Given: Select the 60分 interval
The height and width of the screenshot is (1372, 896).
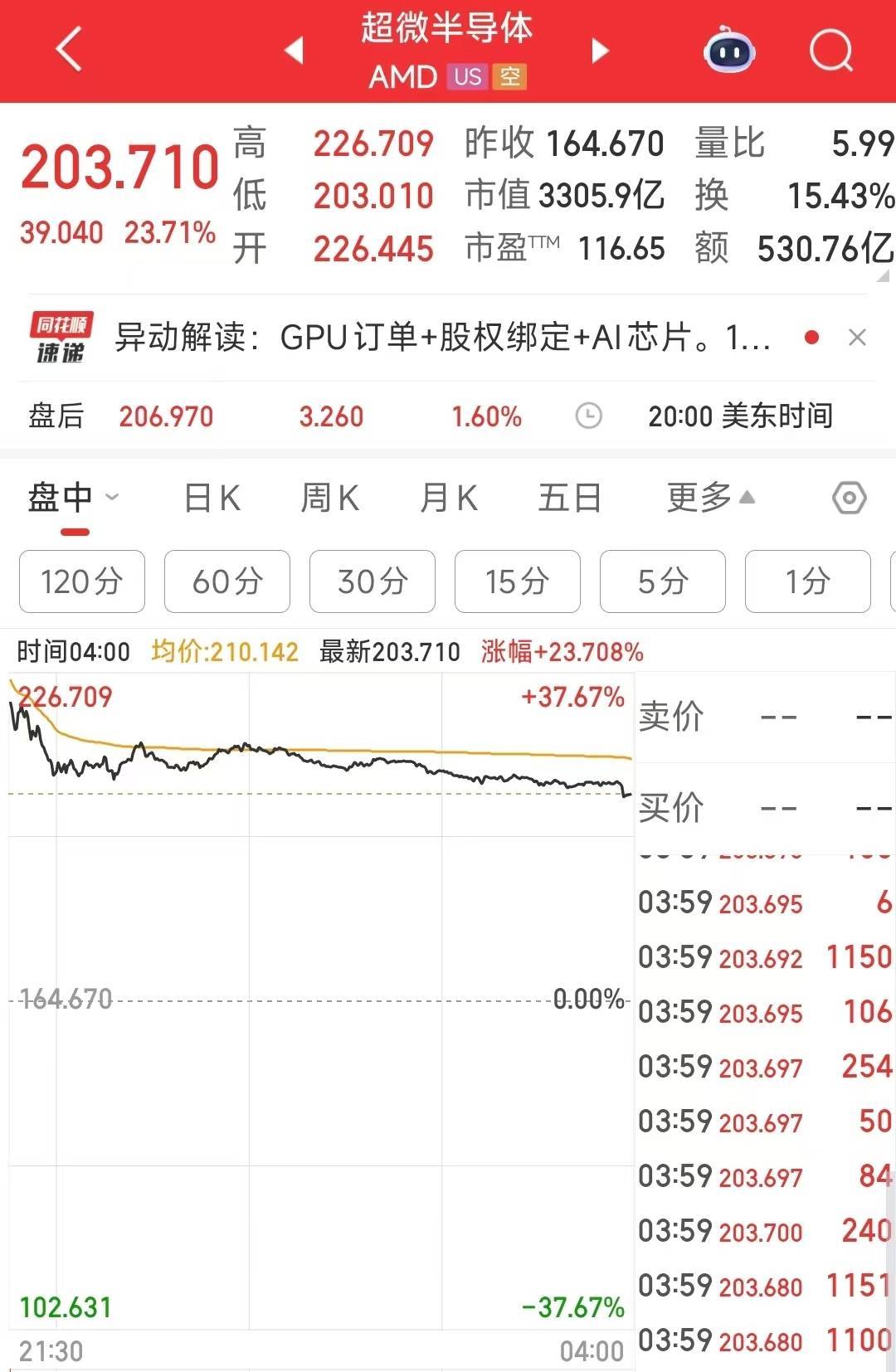Looking at the screenshot, I should point(227,581).
